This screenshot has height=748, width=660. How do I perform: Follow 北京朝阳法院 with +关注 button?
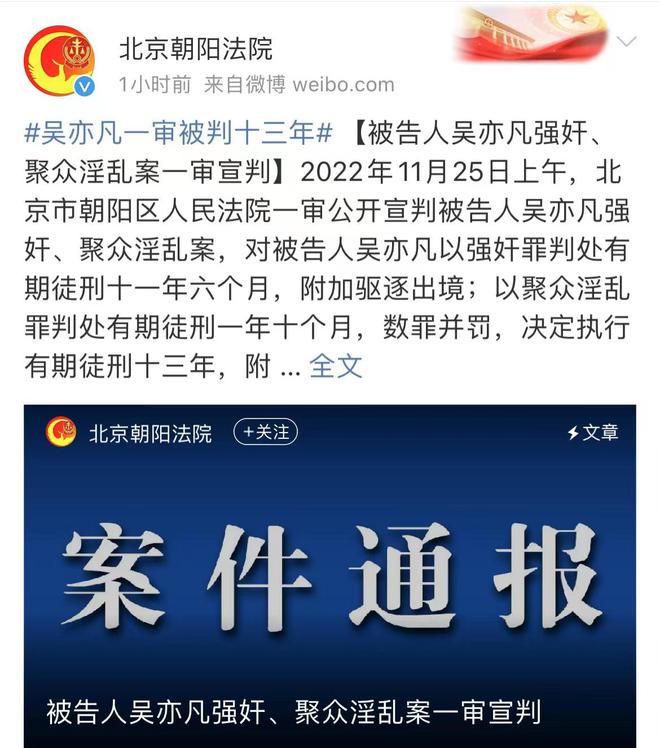[266, 432]
